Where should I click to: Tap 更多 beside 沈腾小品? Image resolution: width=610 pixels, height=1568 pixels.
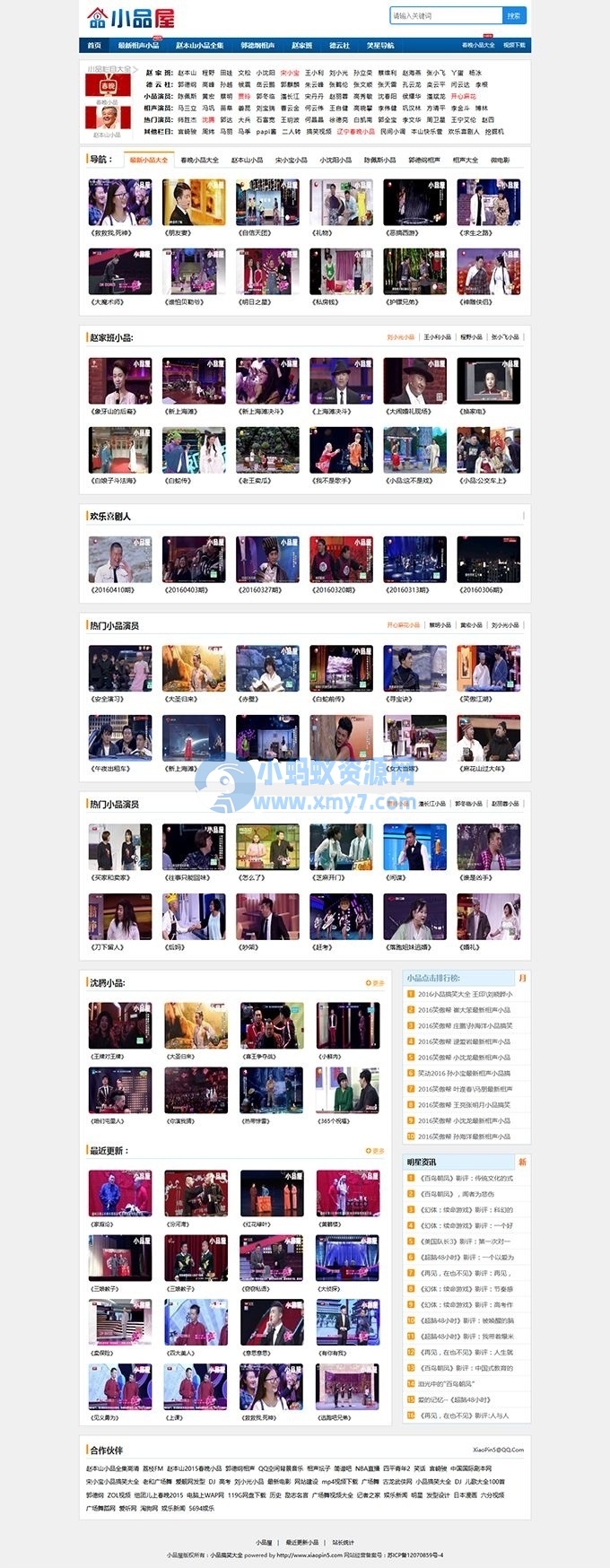(x=375, y=983)
